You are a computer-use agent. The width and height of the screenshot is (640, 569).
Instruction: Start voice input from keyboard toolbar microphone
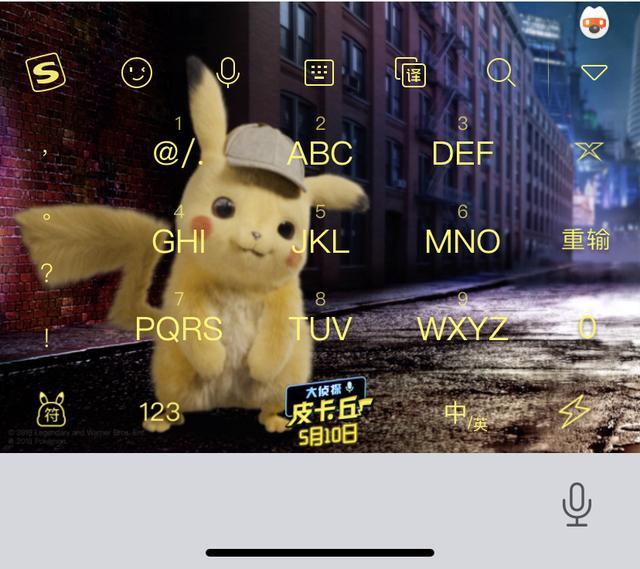(x=228, y=72)
